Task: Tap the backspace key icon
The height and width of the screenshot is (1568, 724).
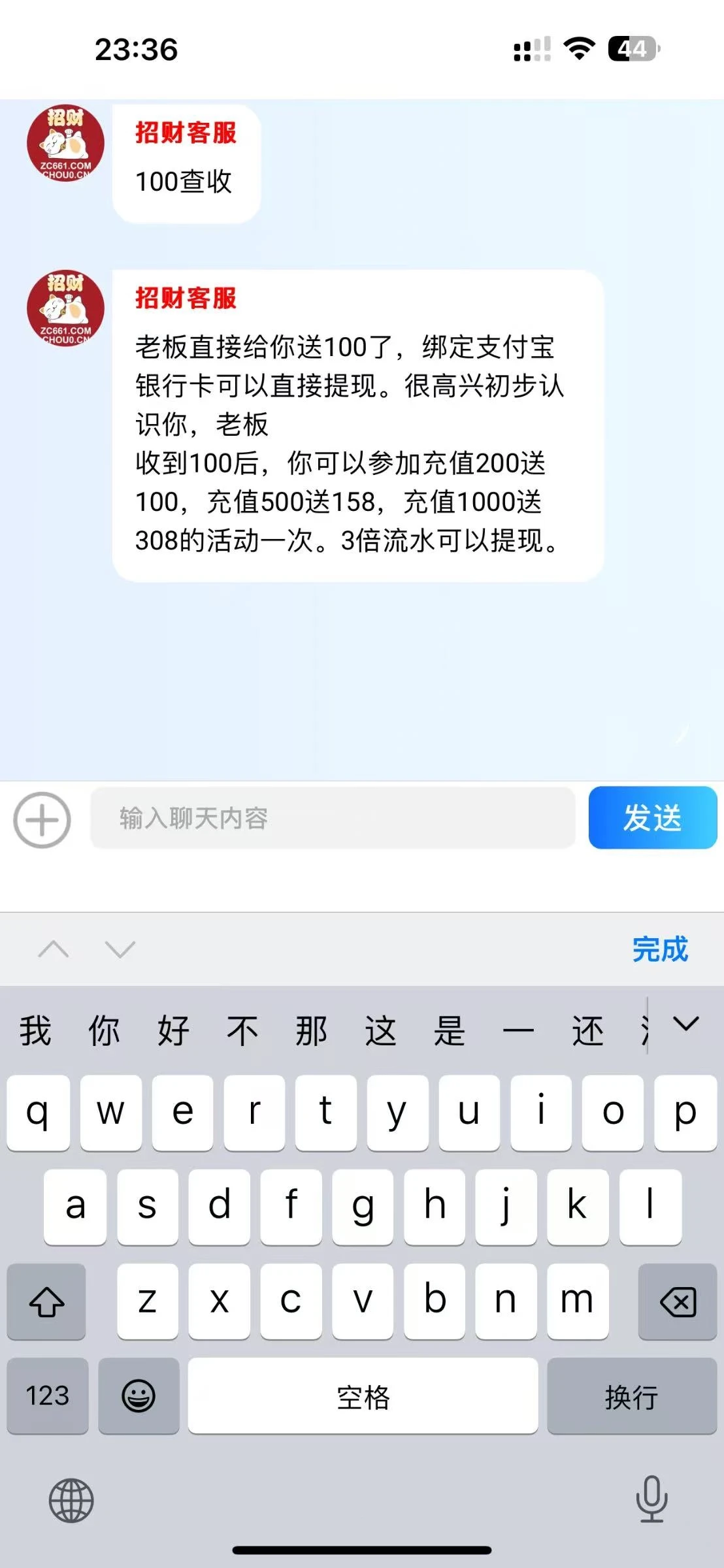Action: tap(676, 1302)
